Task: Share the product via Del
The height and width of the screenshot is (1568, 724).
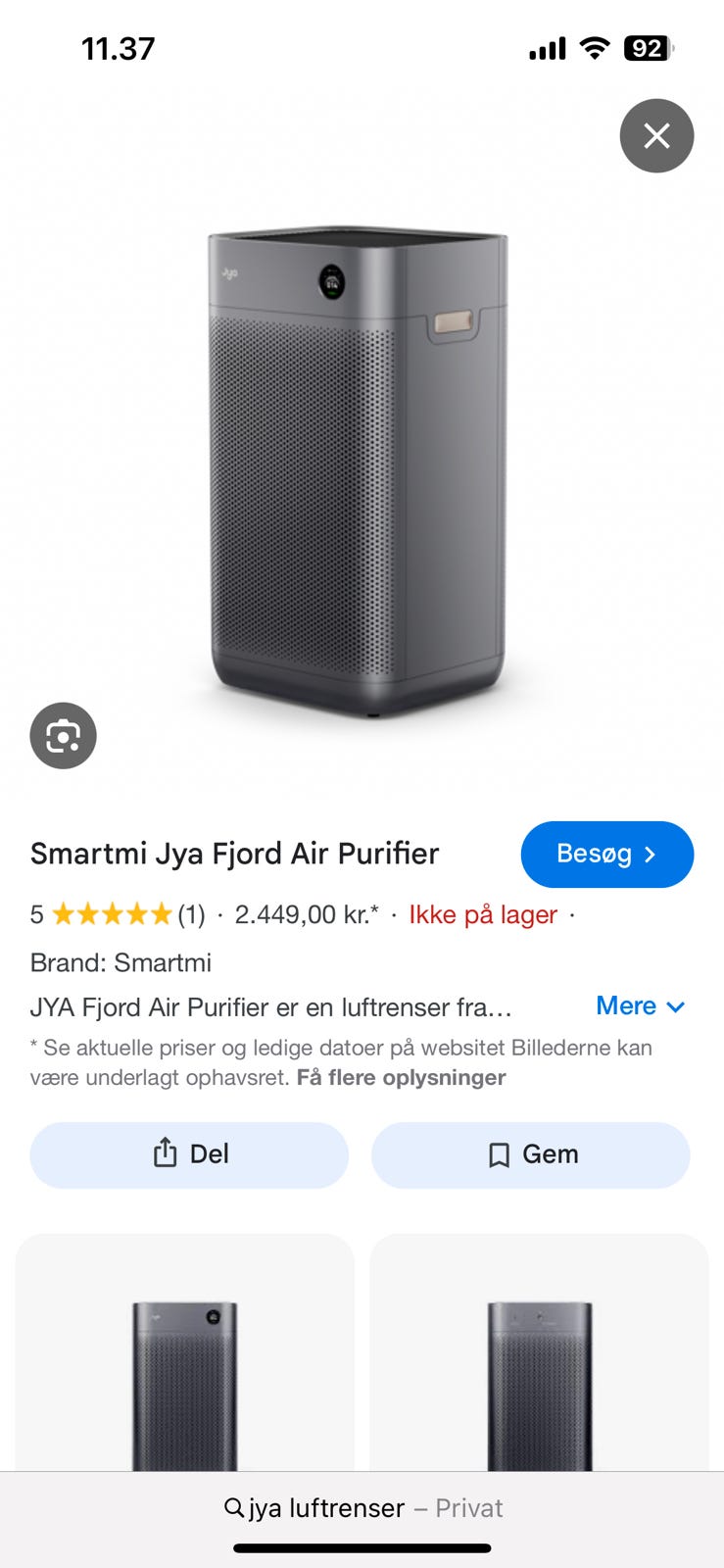Action: coord(189,1154)
